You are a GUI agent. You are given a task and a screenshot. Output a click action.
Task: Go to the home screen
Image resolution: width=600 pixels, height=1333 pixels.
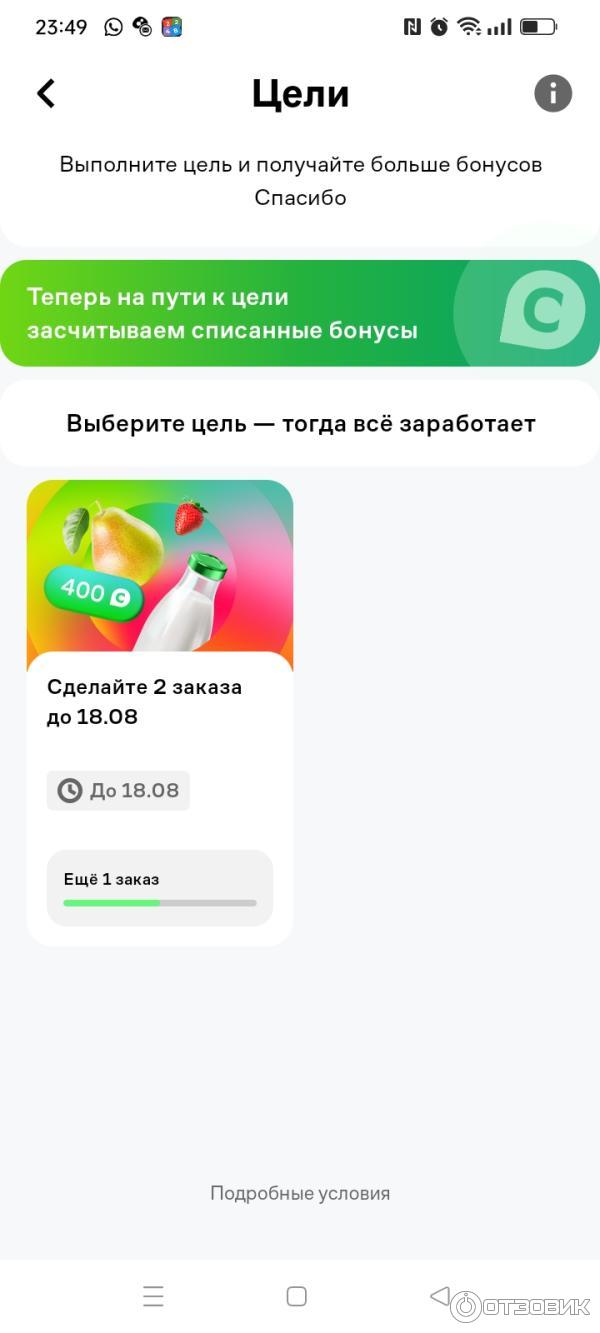(x=297, y=1297)
